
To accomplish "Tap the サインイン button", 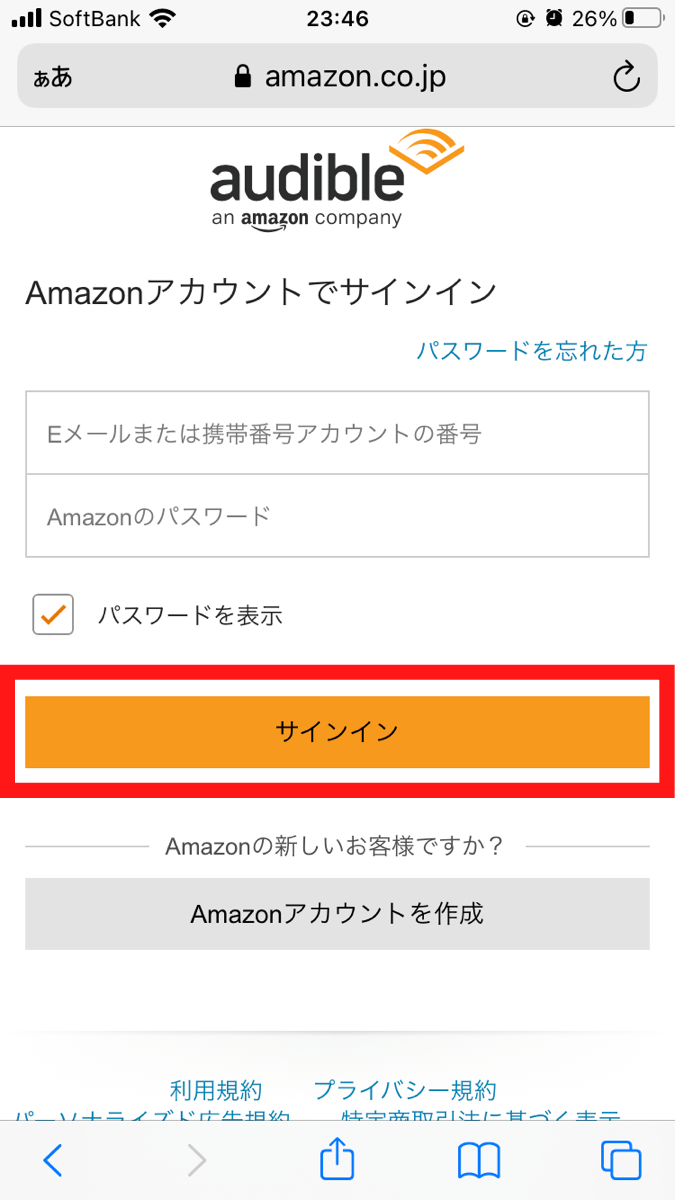I will click(337, 732).
